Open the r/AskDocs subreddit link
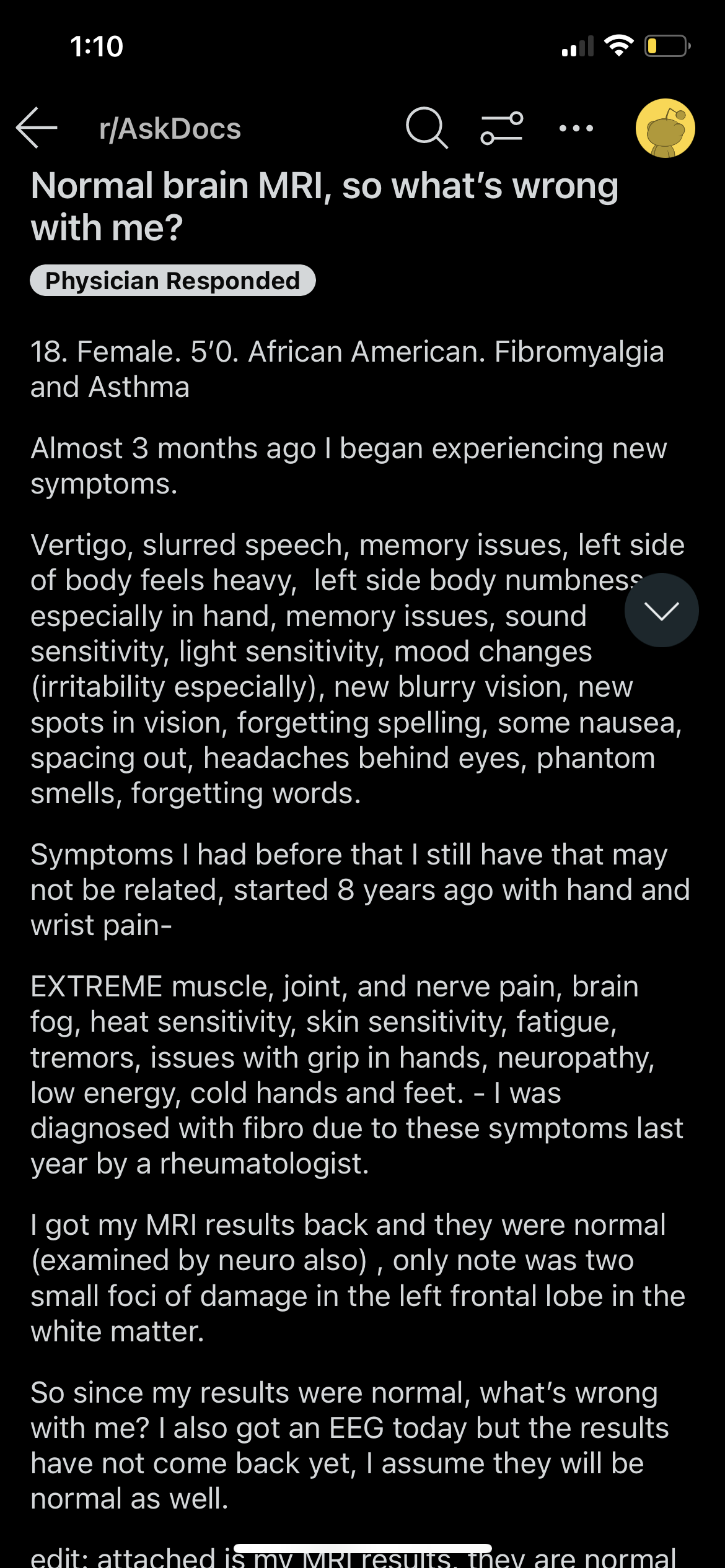Screen dimensions: 725x1568 [x=170, y=129]
